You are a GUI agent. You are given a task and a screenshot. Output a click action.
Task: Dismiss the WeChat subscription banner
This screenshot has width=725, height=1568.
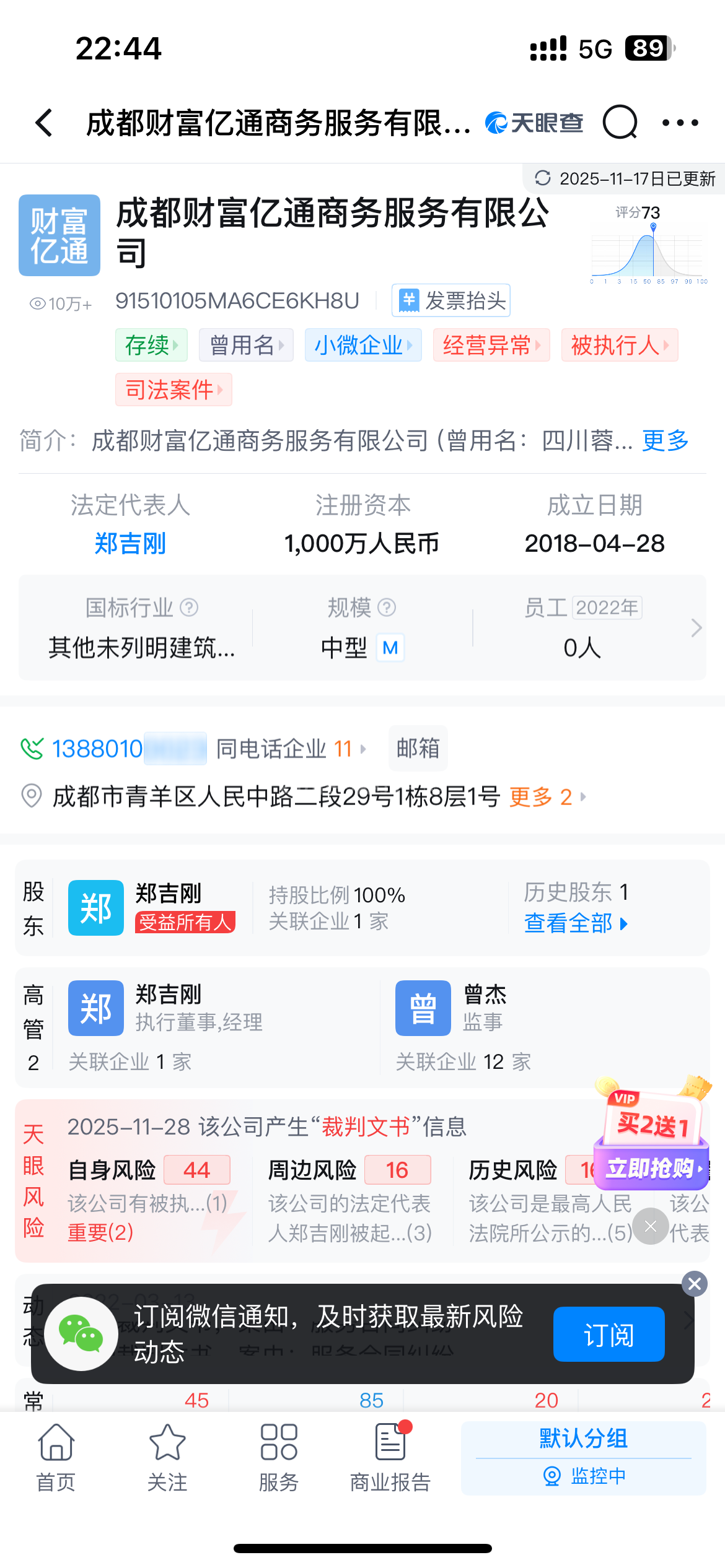tap(694, 1284)
